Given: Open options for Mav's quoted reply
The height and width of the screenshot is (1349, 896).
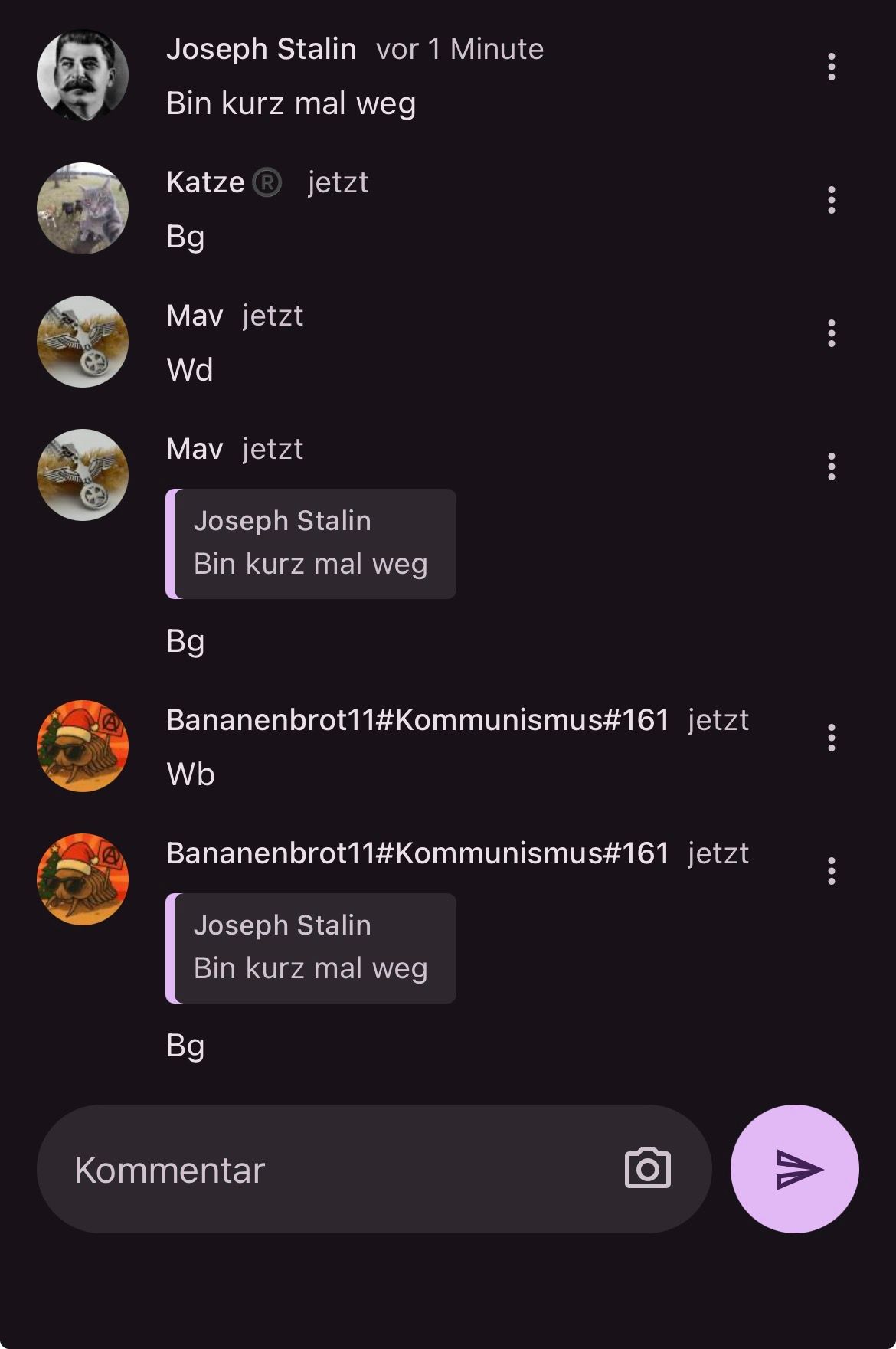Looking at the screenshot, I should [831, 467].
